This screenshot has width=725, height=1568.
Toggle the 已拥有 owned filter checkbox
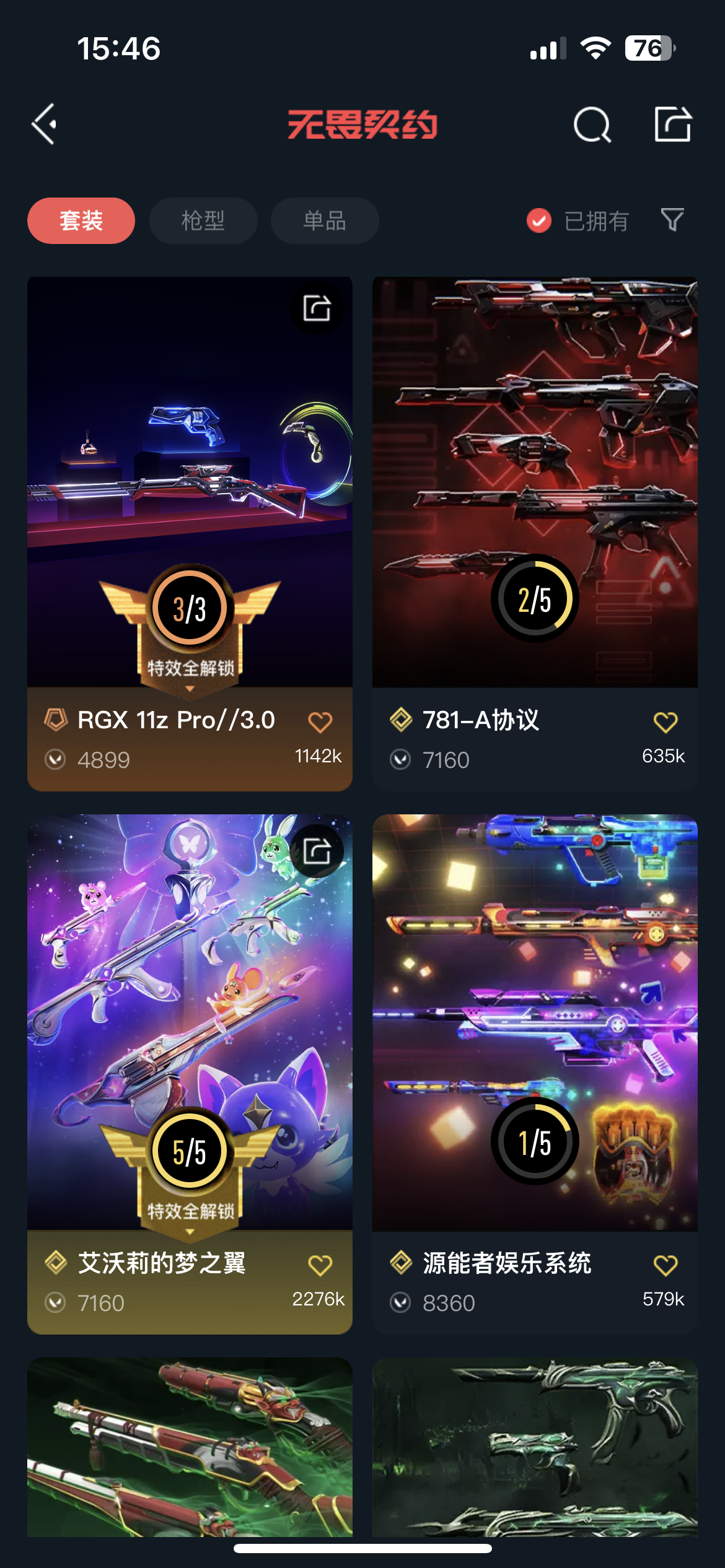(x=539, y=220)
